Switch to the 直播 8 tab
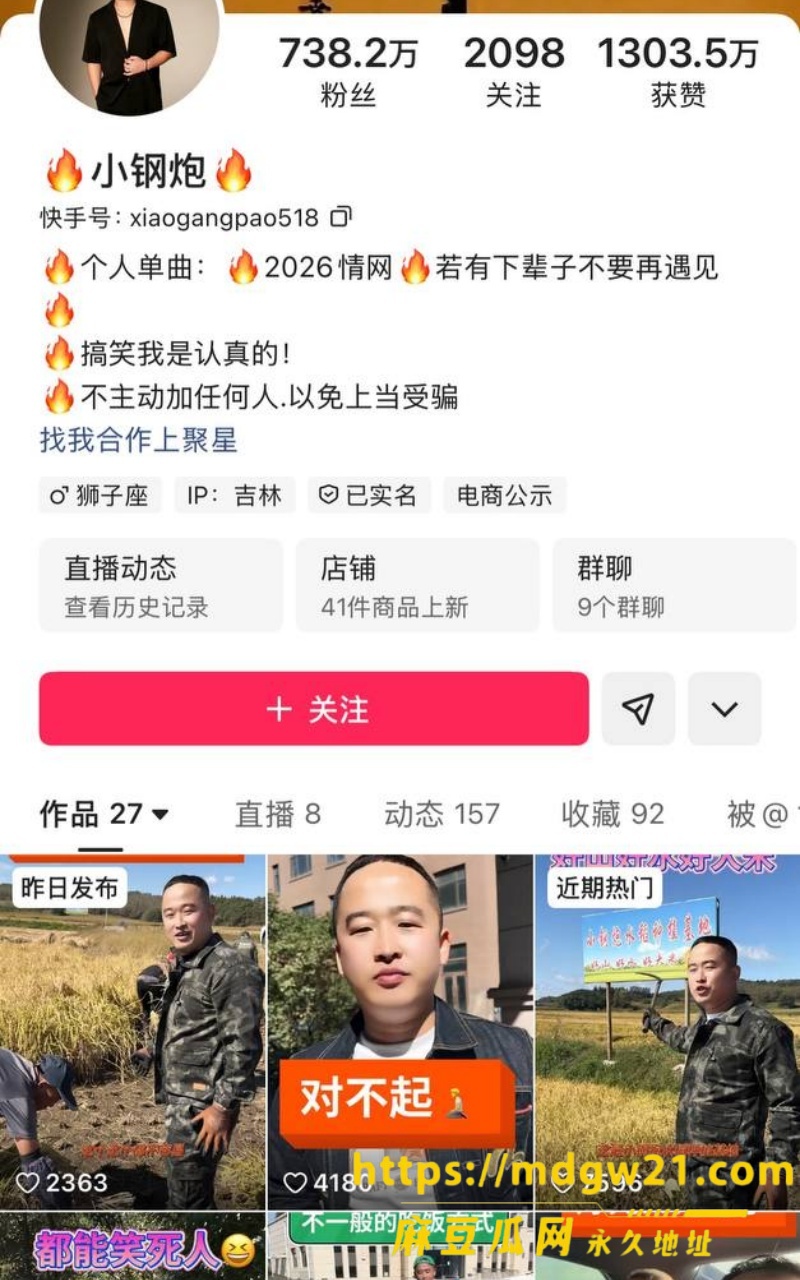The width and height of the screenshot is (800, 1280). (278, 814)
